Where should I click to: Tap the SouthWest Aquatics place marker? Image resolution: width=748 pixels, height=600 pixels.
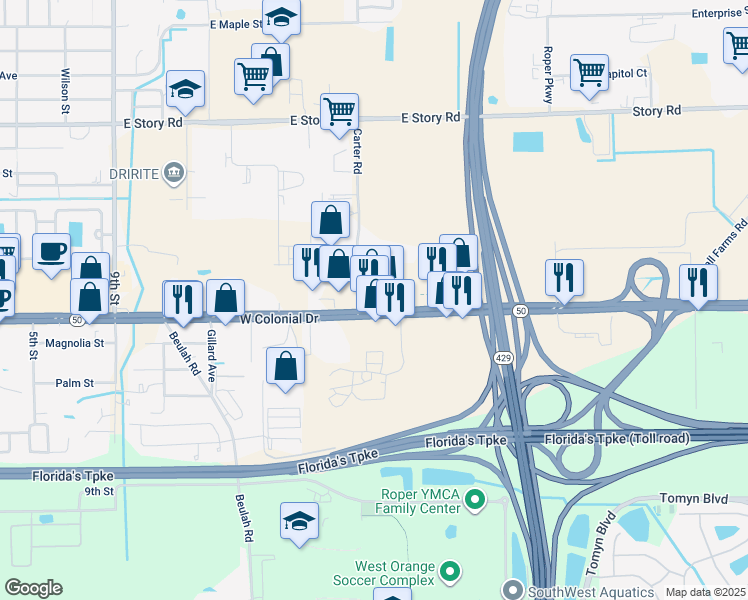(513, 590)
